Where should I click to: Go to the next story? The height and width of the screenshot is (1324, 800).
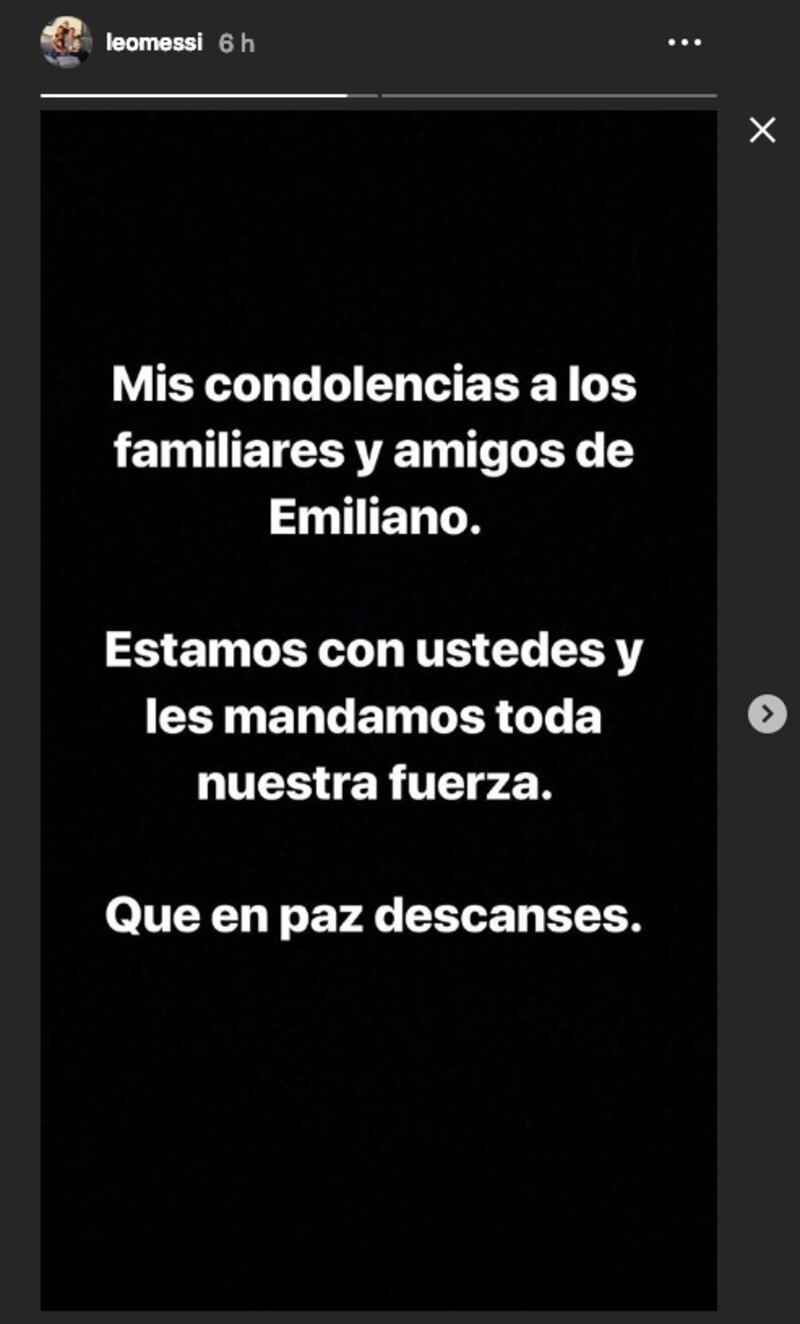[x=767, y=714]
